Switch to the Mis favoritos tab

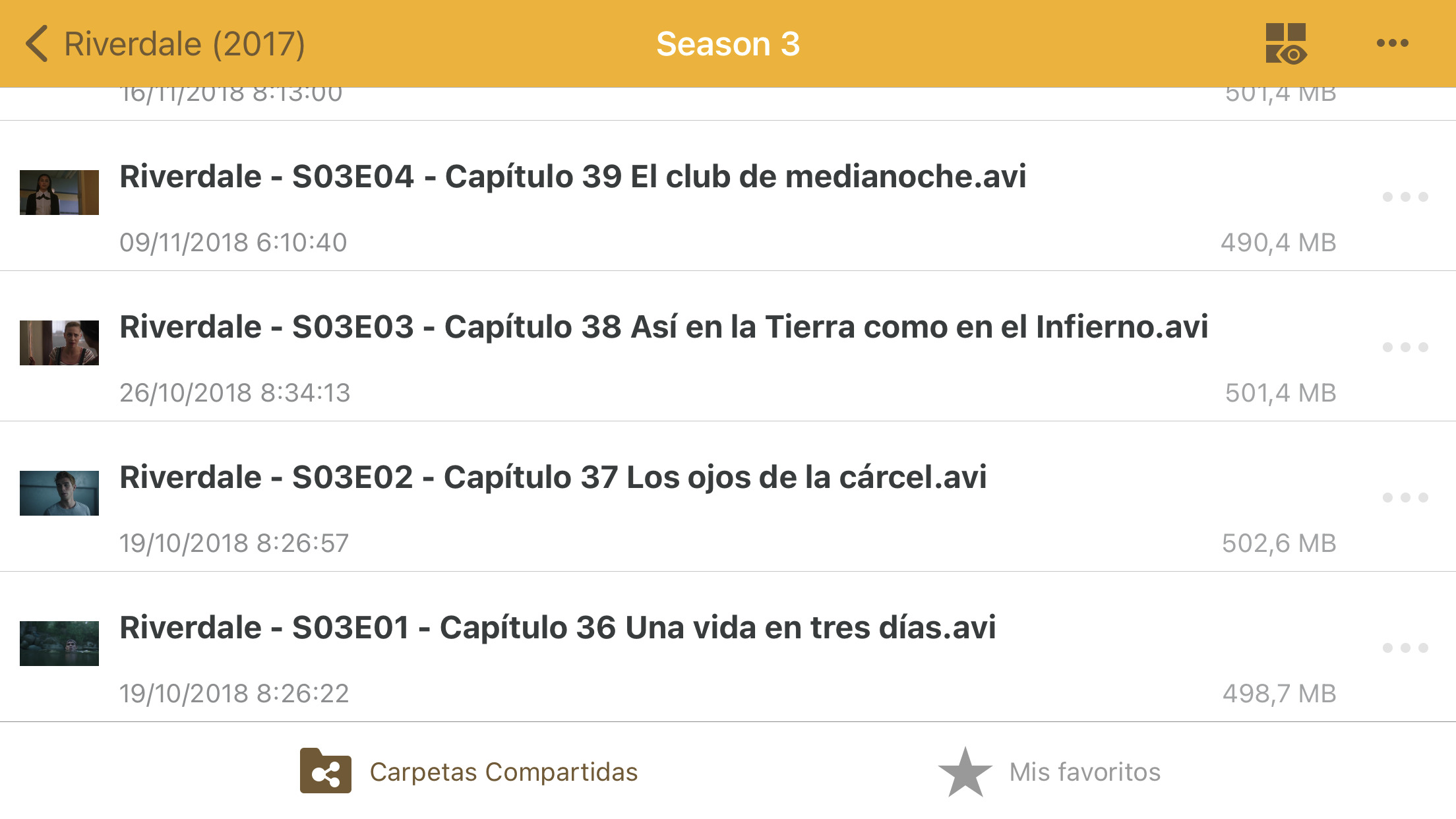tap(1050, 772)
